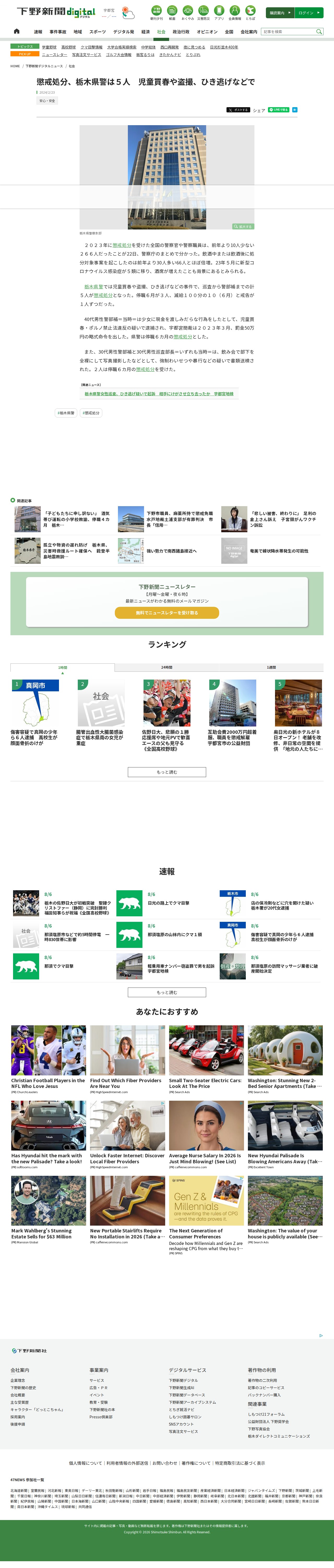Screen dimensions: 334x1568
Task: Open the home icon in the navigation bar
Action: [x=16, y=31]
